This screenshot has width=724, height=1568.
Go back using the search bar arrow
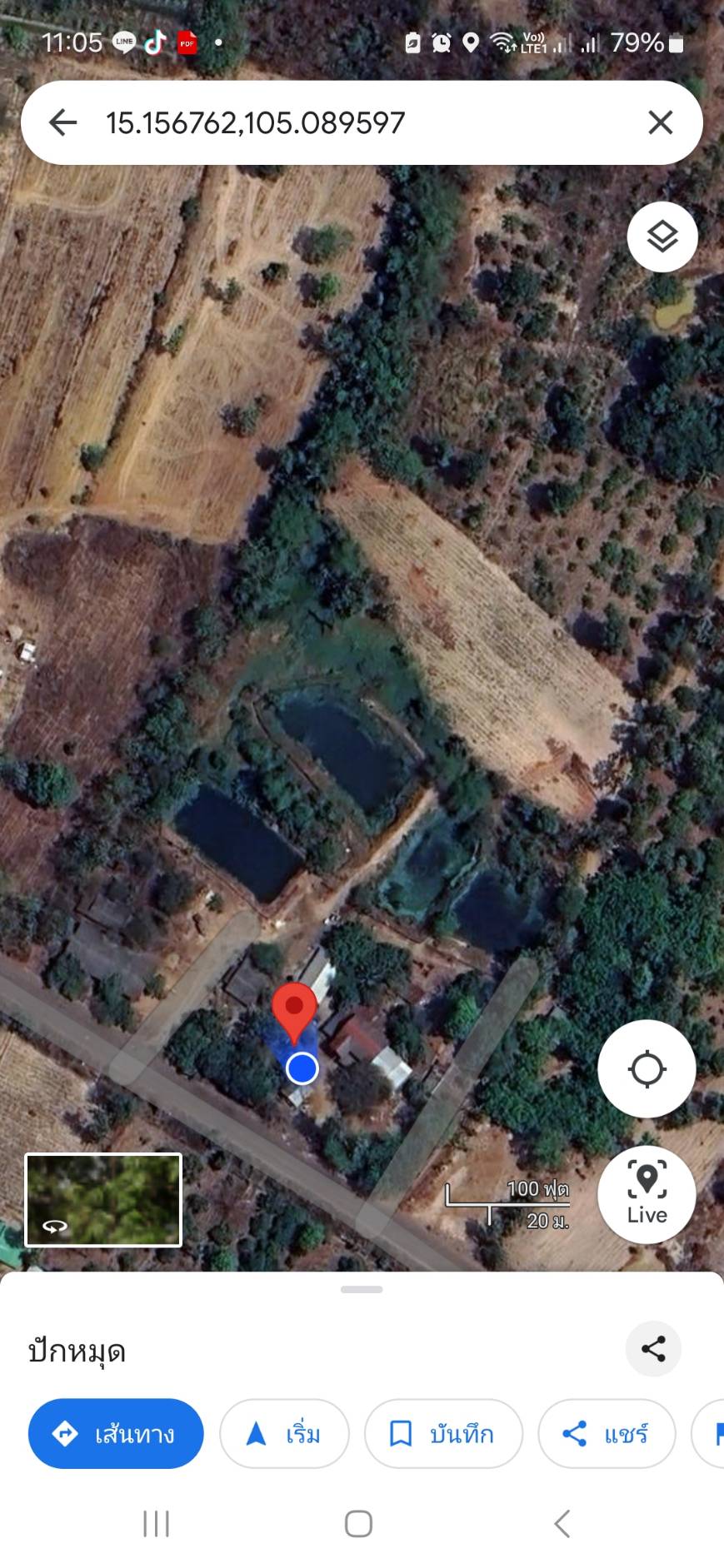pyautogui.click(x=62, y=122)
